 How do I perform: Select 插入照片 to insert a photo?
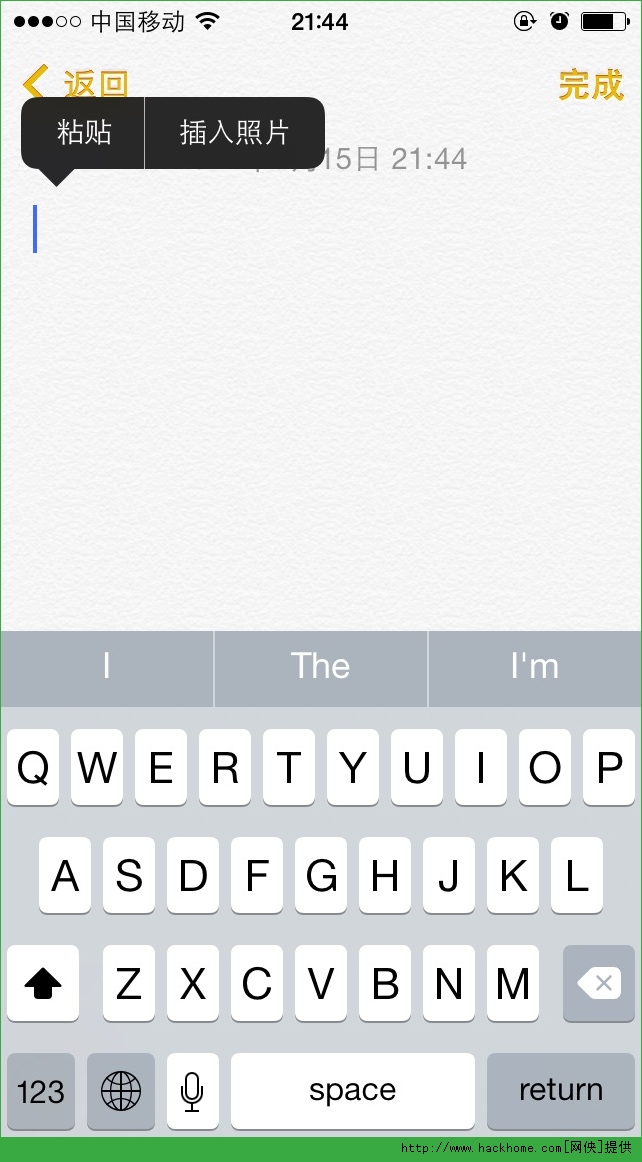pos(234,132)
